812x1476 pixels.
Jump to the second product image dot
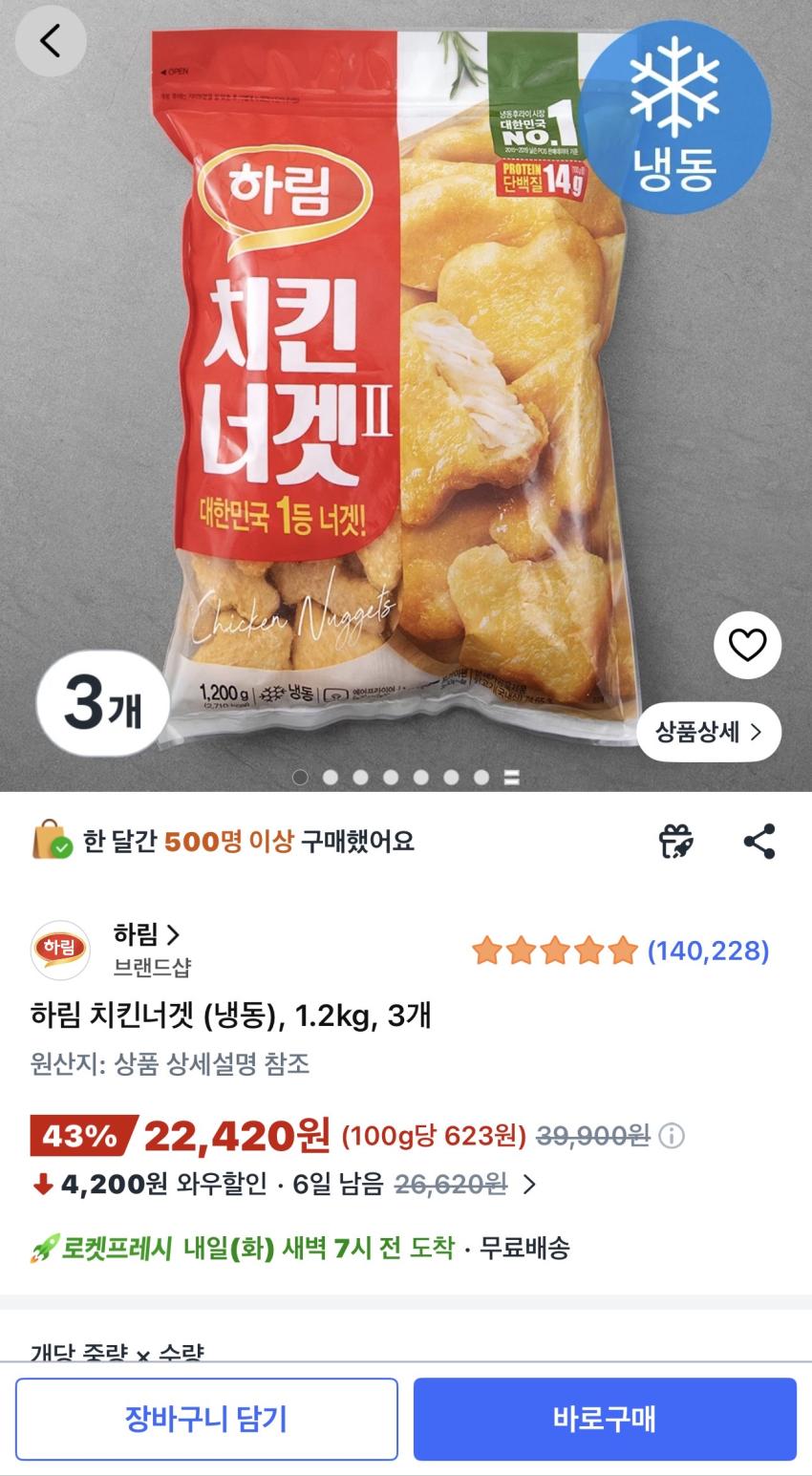[x=331, y=778]
